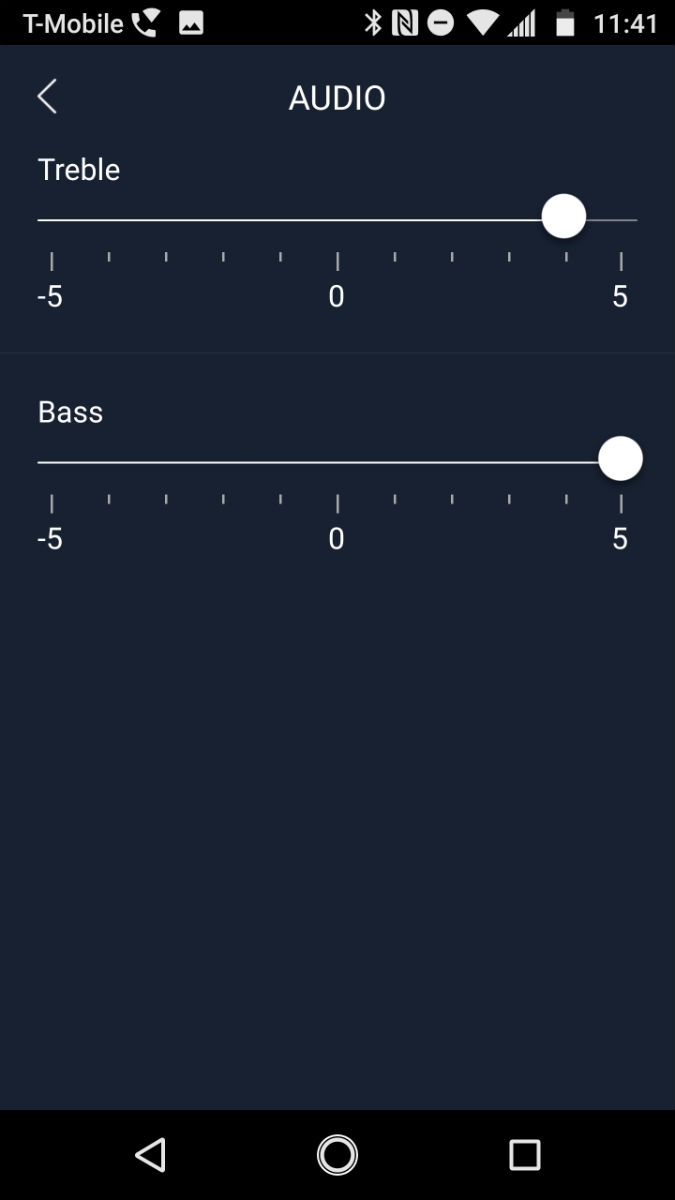Tap the Treble slider handle

(x=563, y=217)
